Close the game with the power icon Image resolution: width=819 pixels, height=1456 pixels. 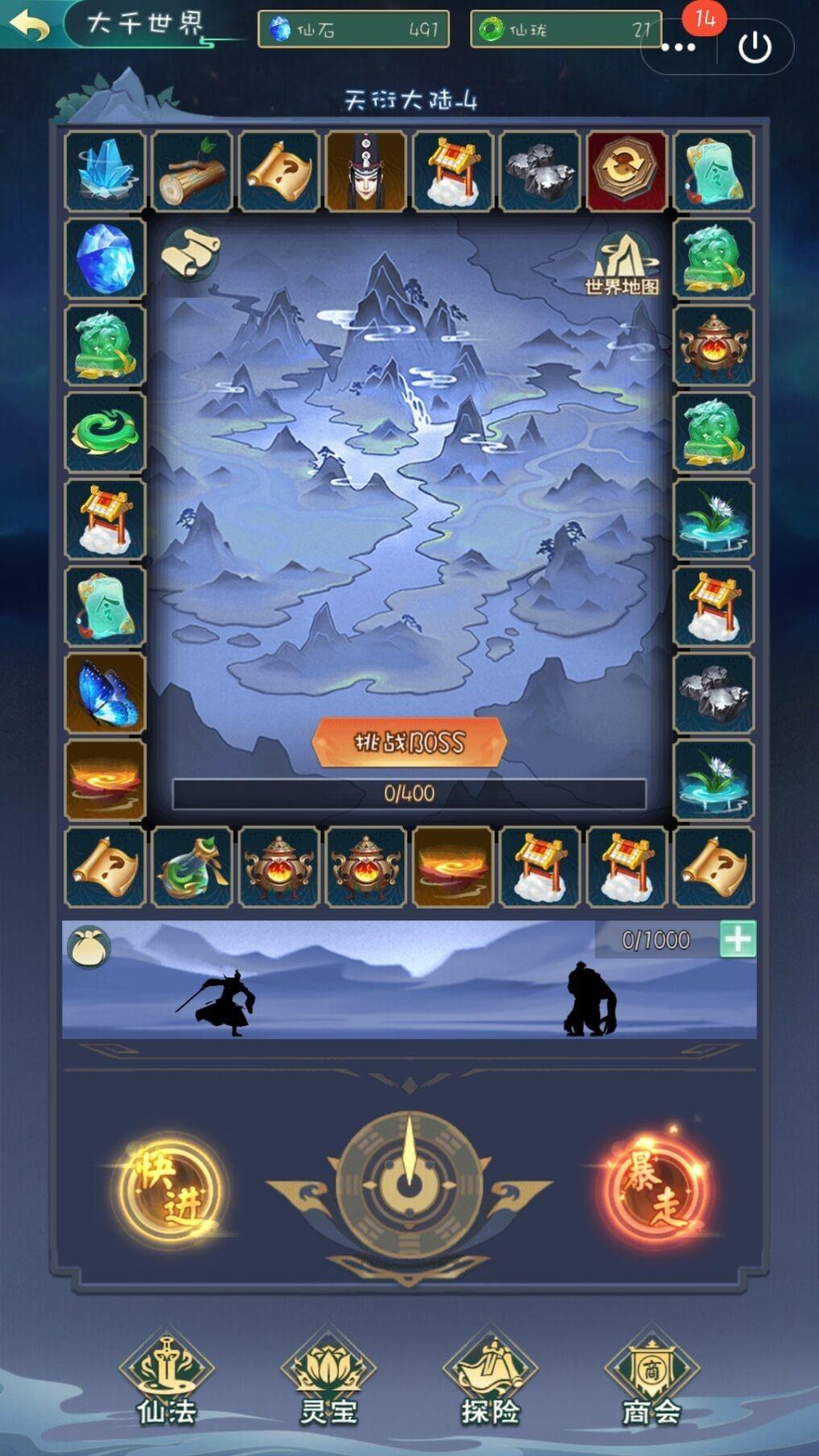coord(755,47)
